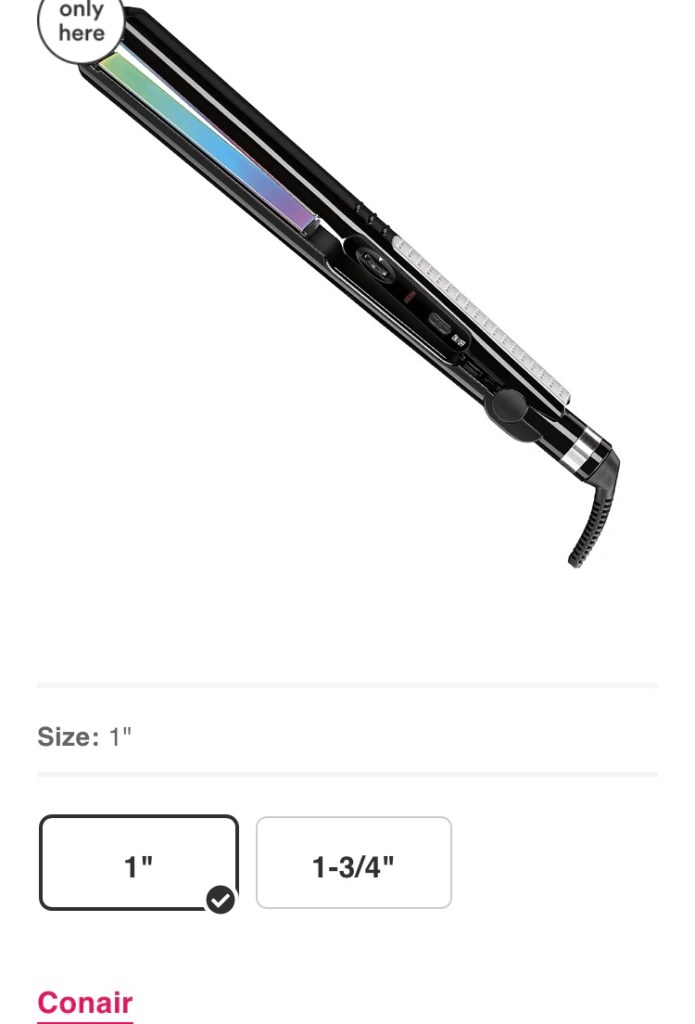This screenshot has height=1024, width=695.
Task: Choose the 1-3/4" size option
Action: [x=353, y=863]
